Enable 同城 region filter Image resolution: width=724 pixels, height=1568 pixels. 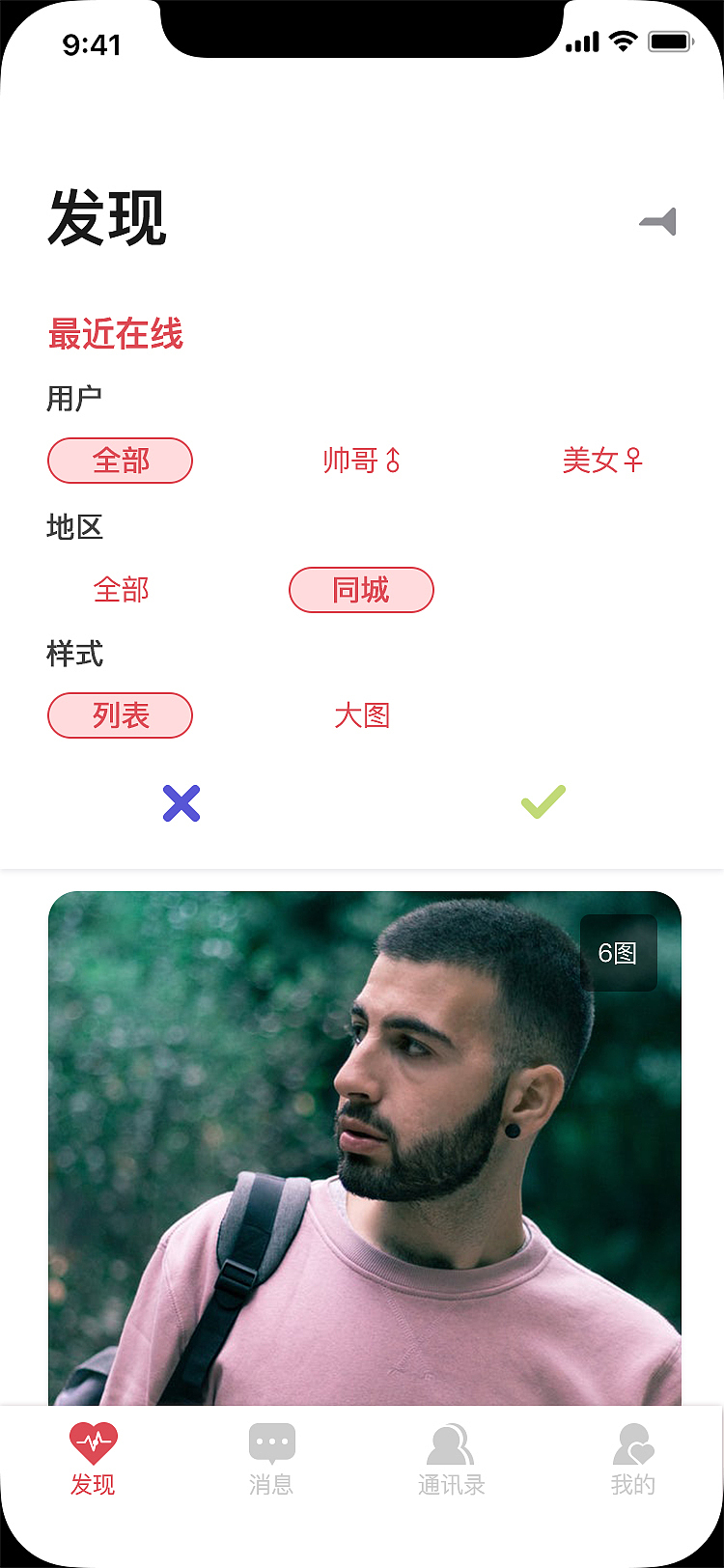360,590
